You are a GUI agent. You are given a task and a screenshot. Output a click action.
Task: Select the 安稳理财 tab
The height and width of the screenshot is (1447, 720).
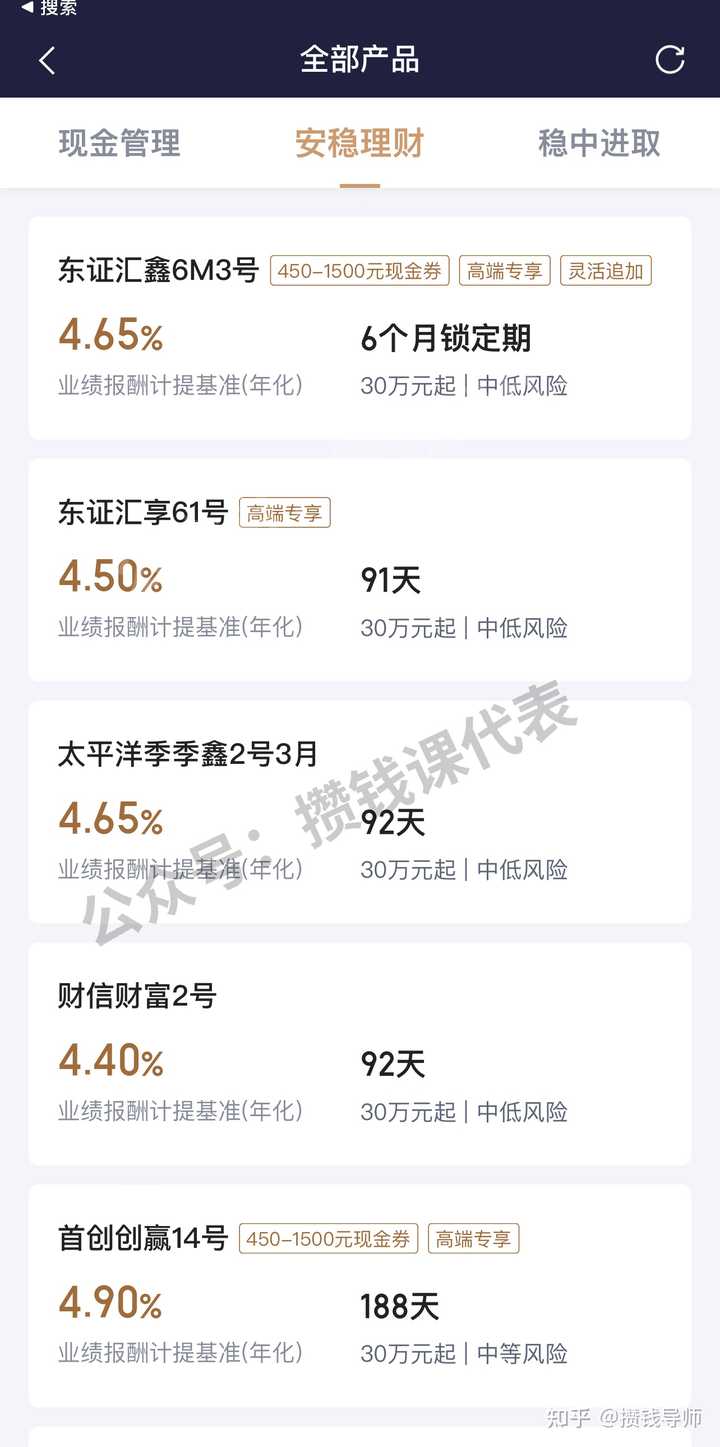tap(360, 143)
